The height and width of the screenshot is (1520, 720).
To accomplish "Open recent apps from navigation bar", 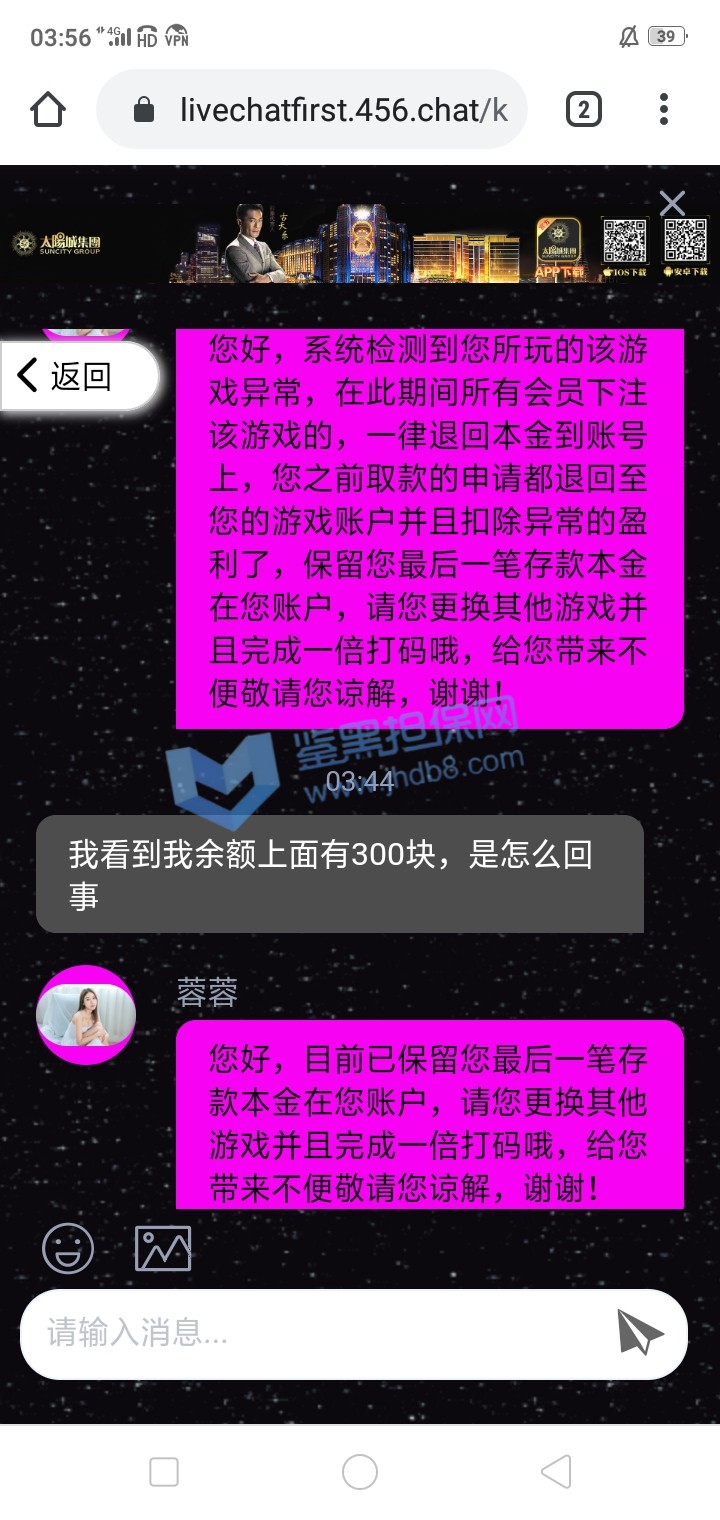I will [164, 1471].
